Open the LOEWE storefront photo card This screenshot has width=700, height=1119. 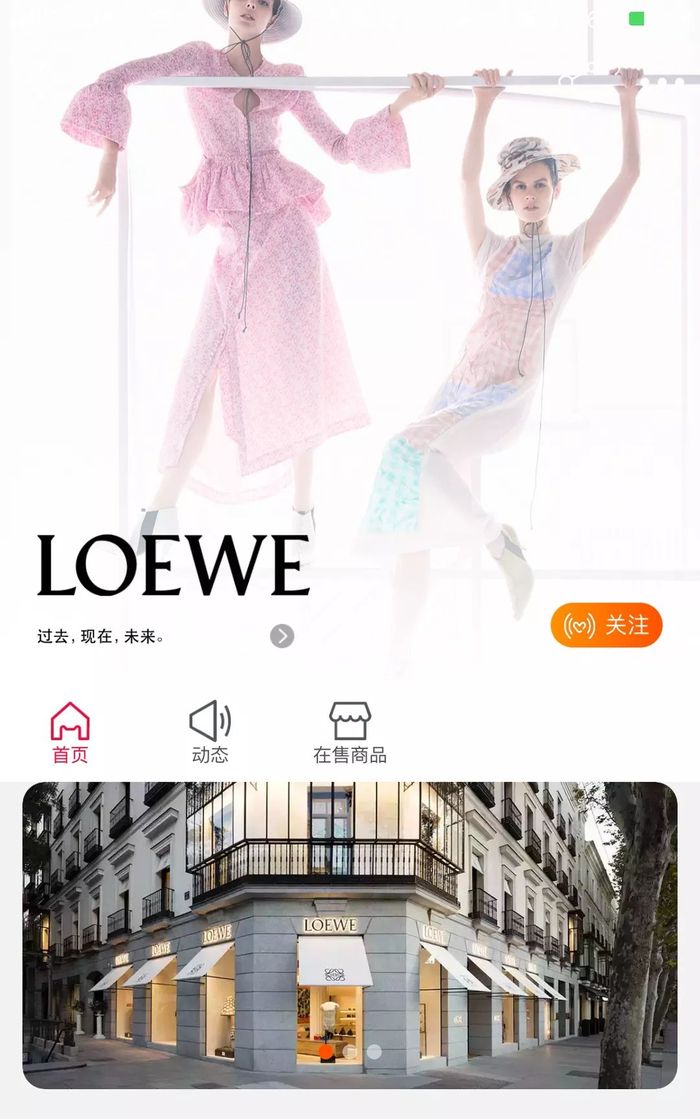pos(350,935)
